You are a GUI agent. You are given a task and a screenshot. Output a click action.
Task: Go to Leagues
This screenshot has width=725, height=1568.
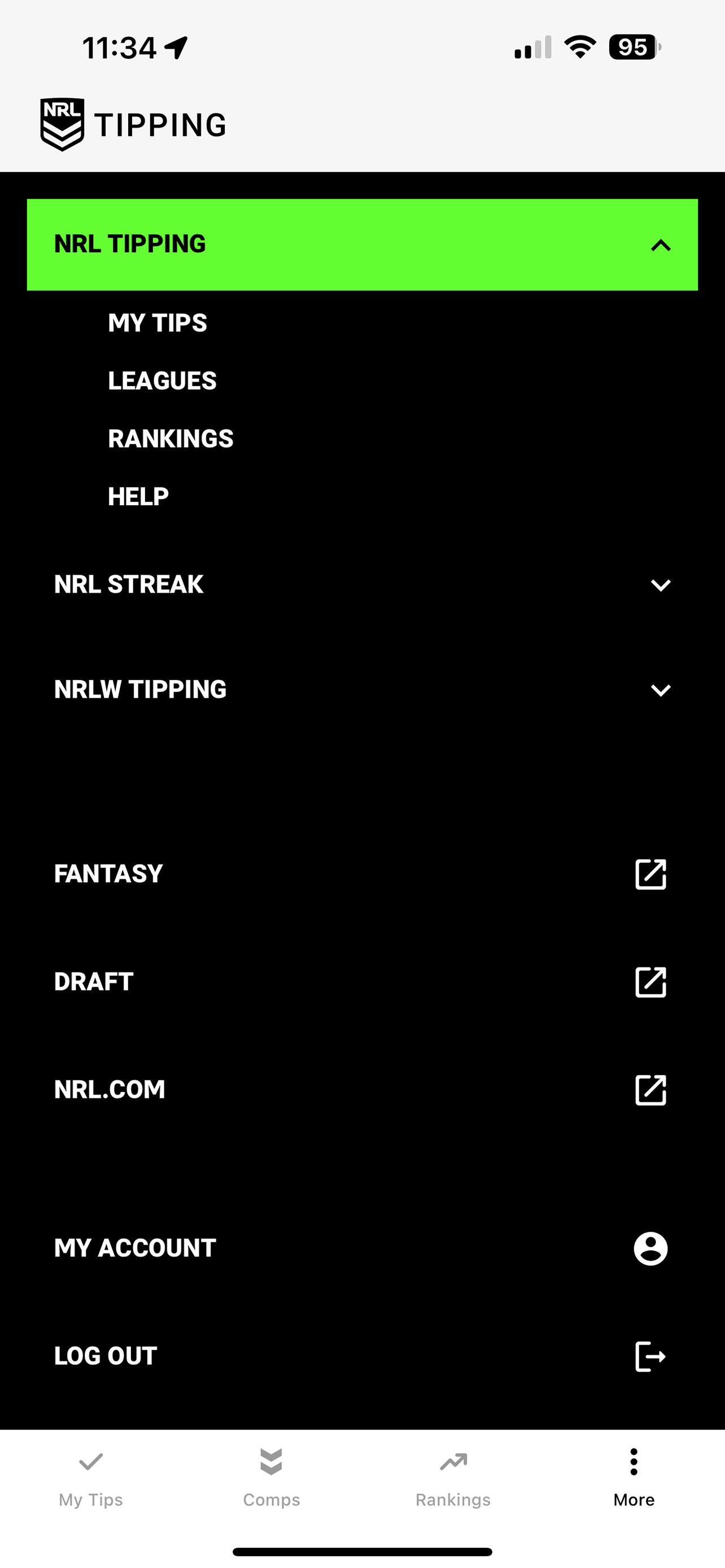coord(162,381)
